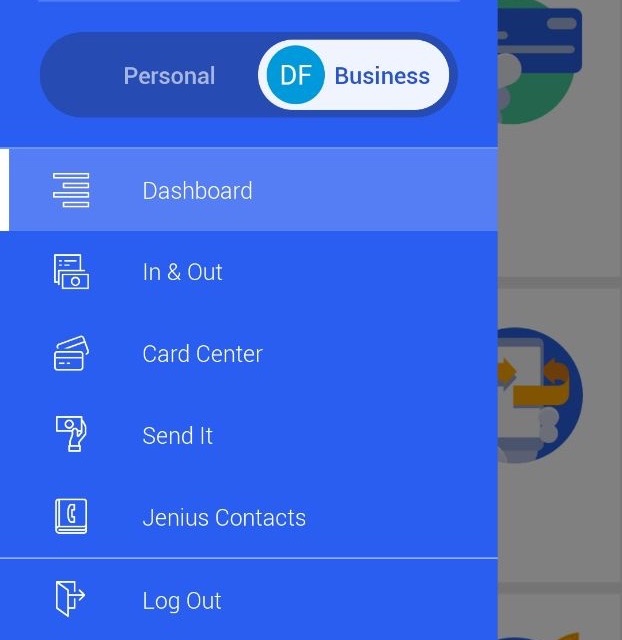Open Dashboard from the drawer

197,190
